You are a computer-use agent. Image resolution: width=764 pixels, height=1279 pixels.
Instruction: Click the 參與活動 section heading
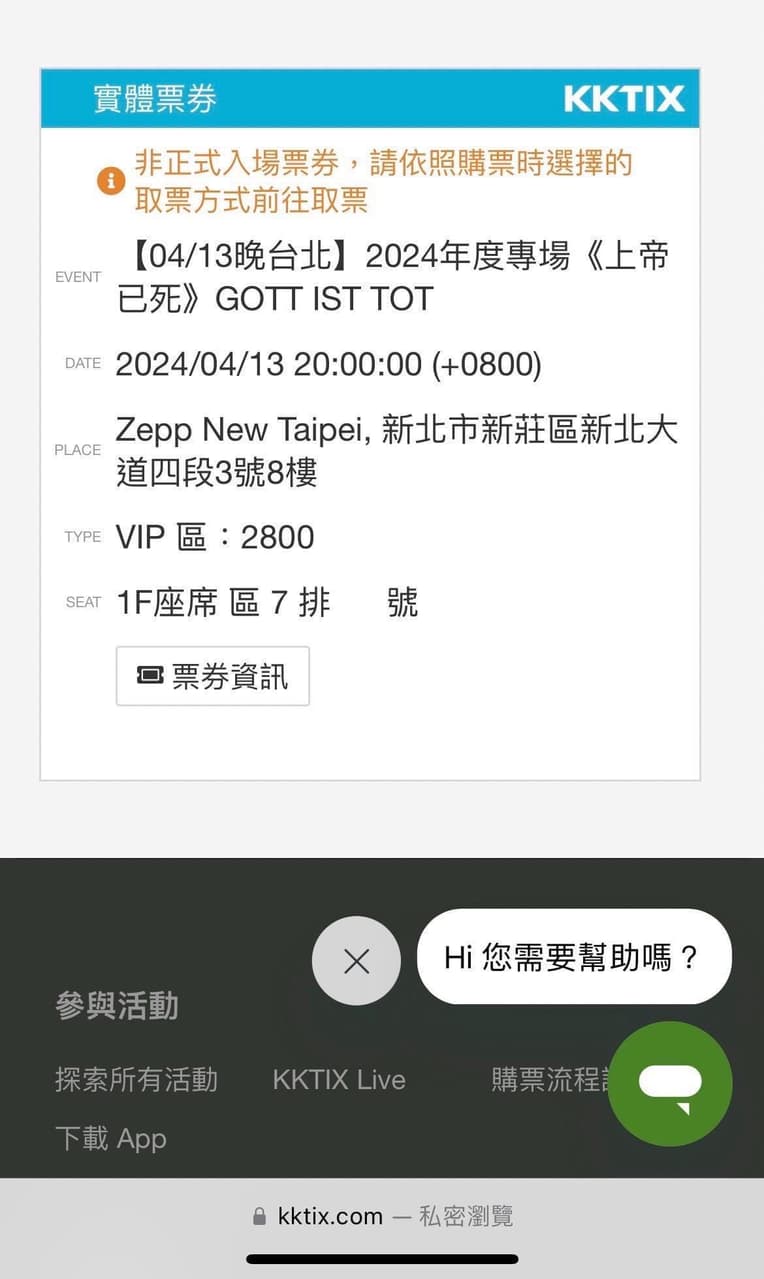116,1007
